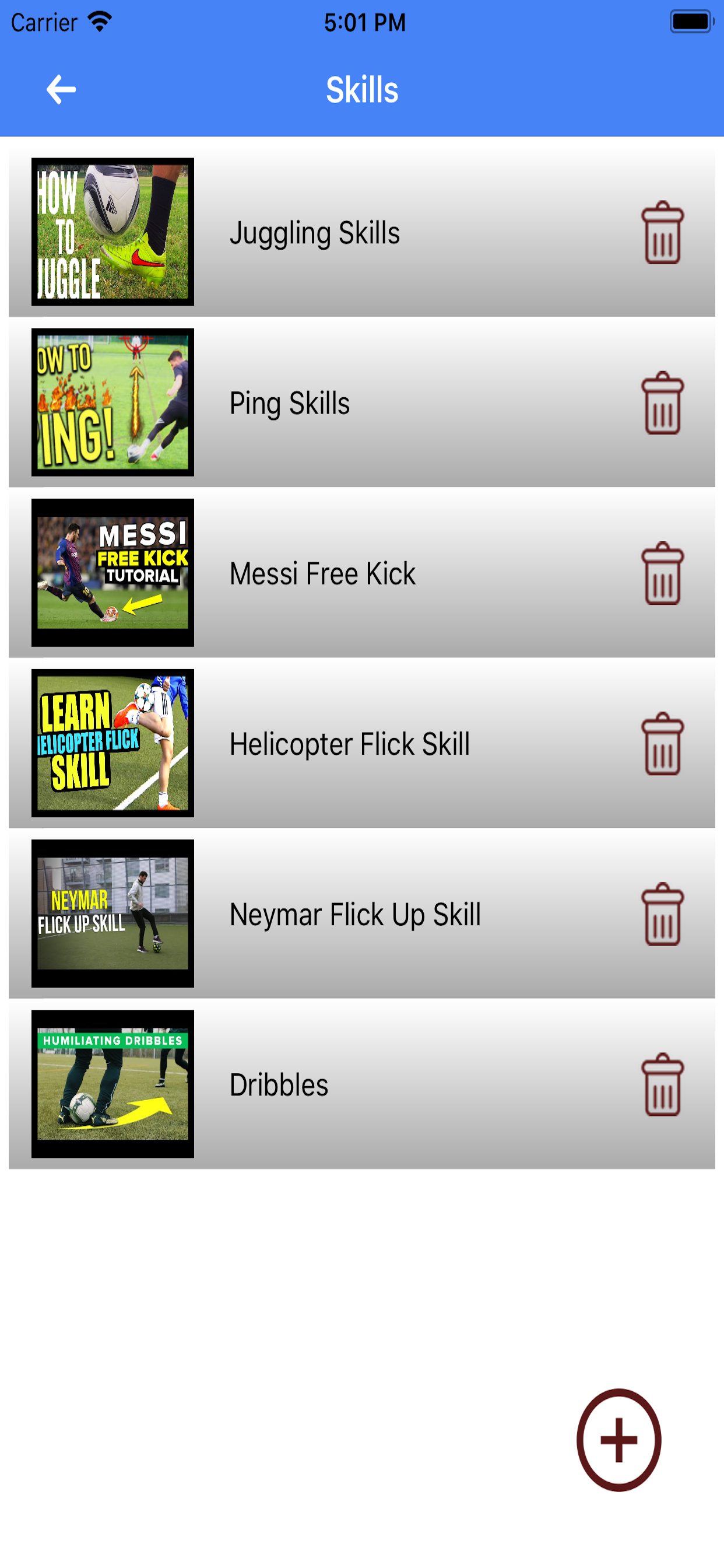This screenshot has width=724, height=1568.
Task: Remove Ping Skills with trash icon
Action: (662, 402)
